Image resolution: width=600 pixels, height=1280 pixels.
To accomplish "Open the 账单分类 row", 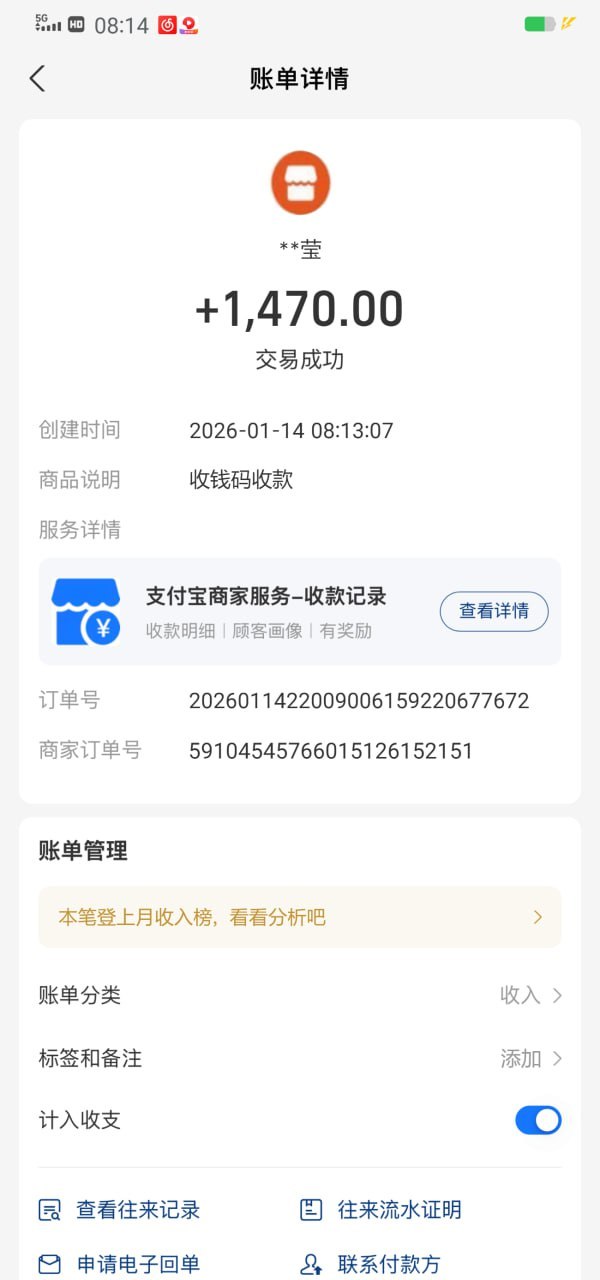I will pos(300,995).
